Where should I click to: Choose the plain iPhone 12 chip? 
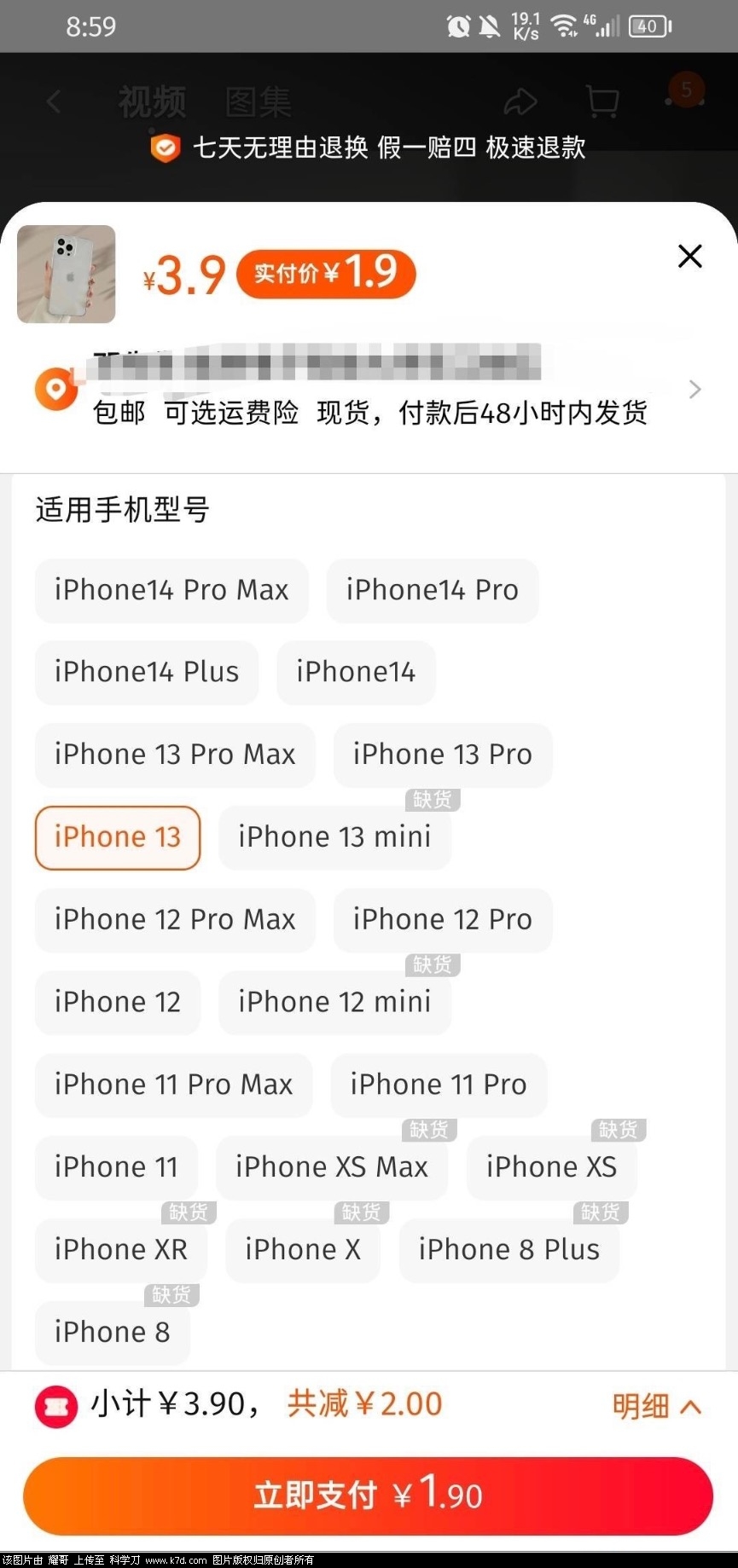[x=118, y=1002]
